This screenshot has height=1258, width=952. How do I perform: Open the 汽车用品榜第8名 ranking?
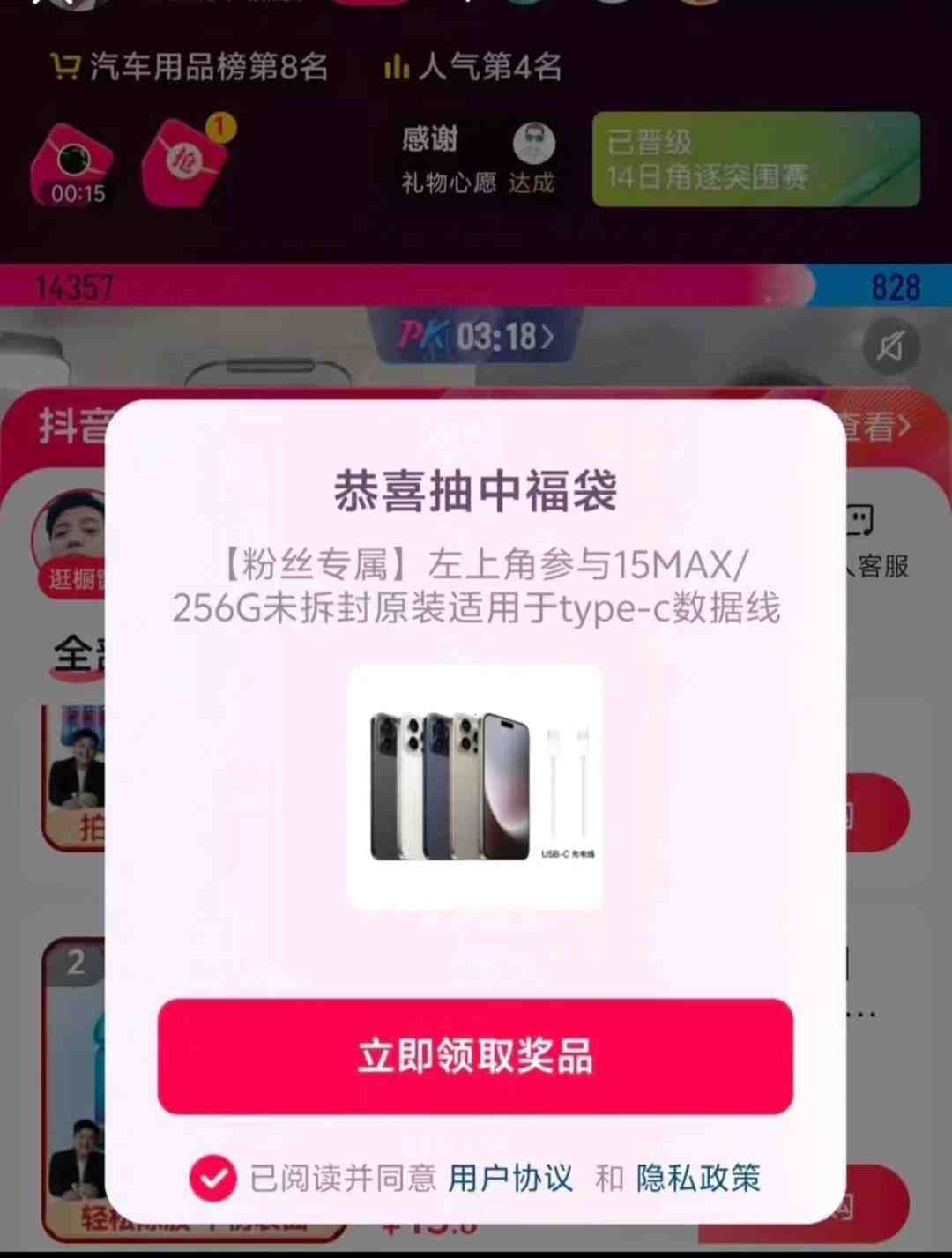coord(190,67)
